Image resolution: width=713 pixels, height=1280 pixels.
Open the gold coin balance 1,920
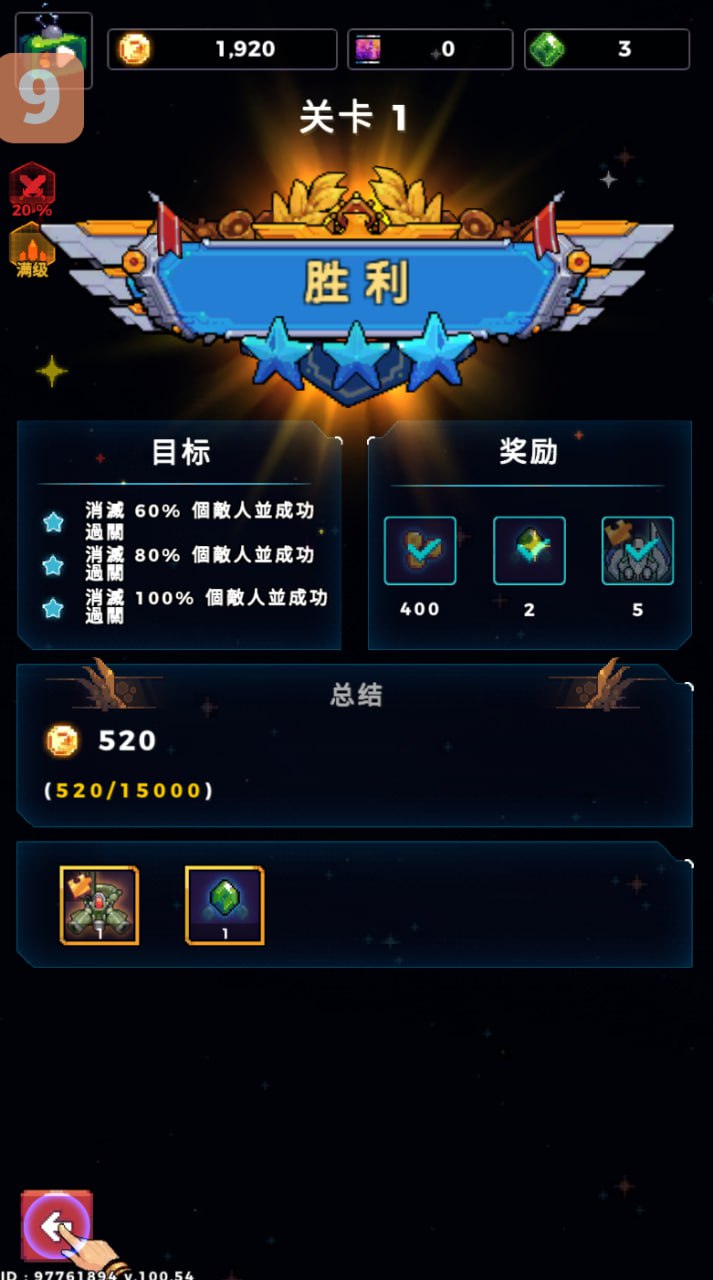coord(222,49)
